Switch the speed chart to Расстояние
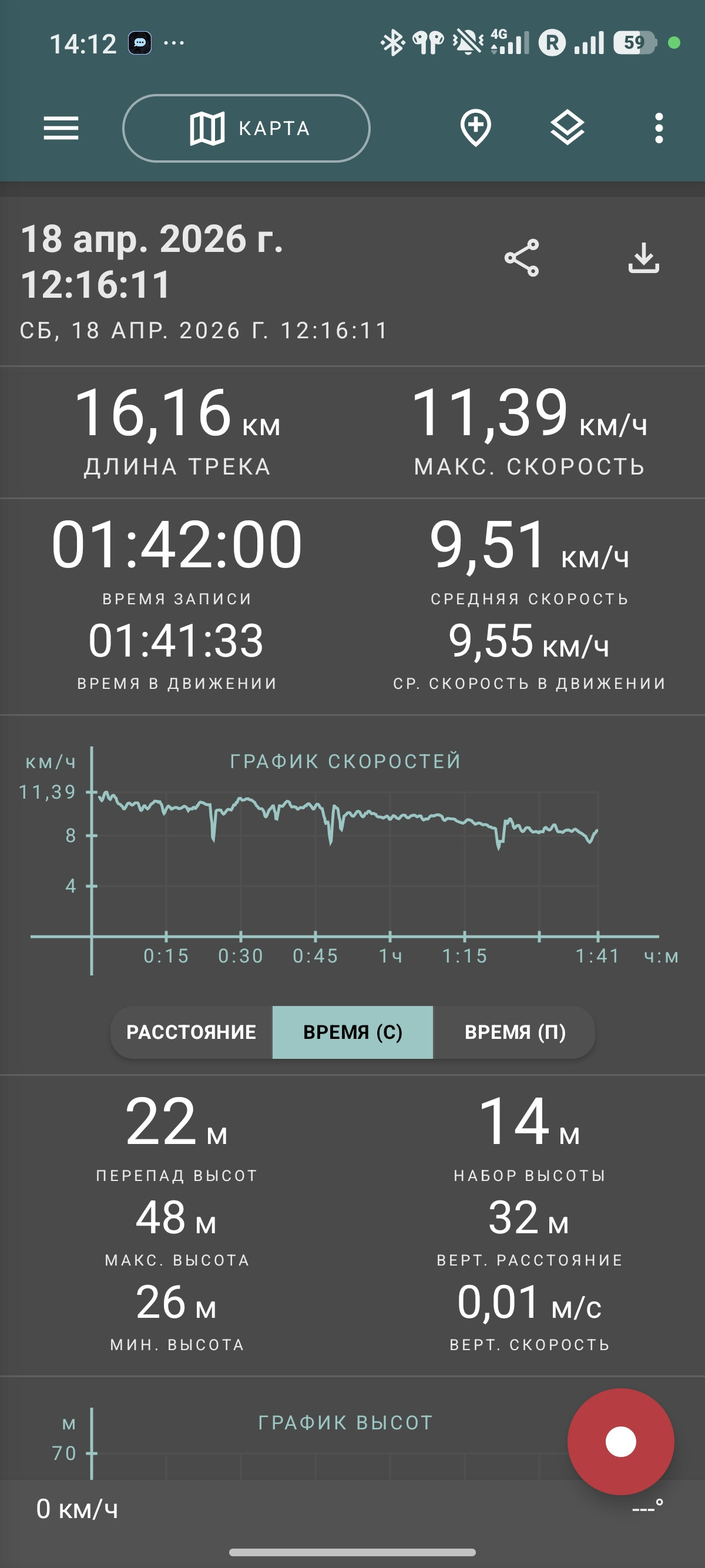705x1568 pixels. [191, 1032]
